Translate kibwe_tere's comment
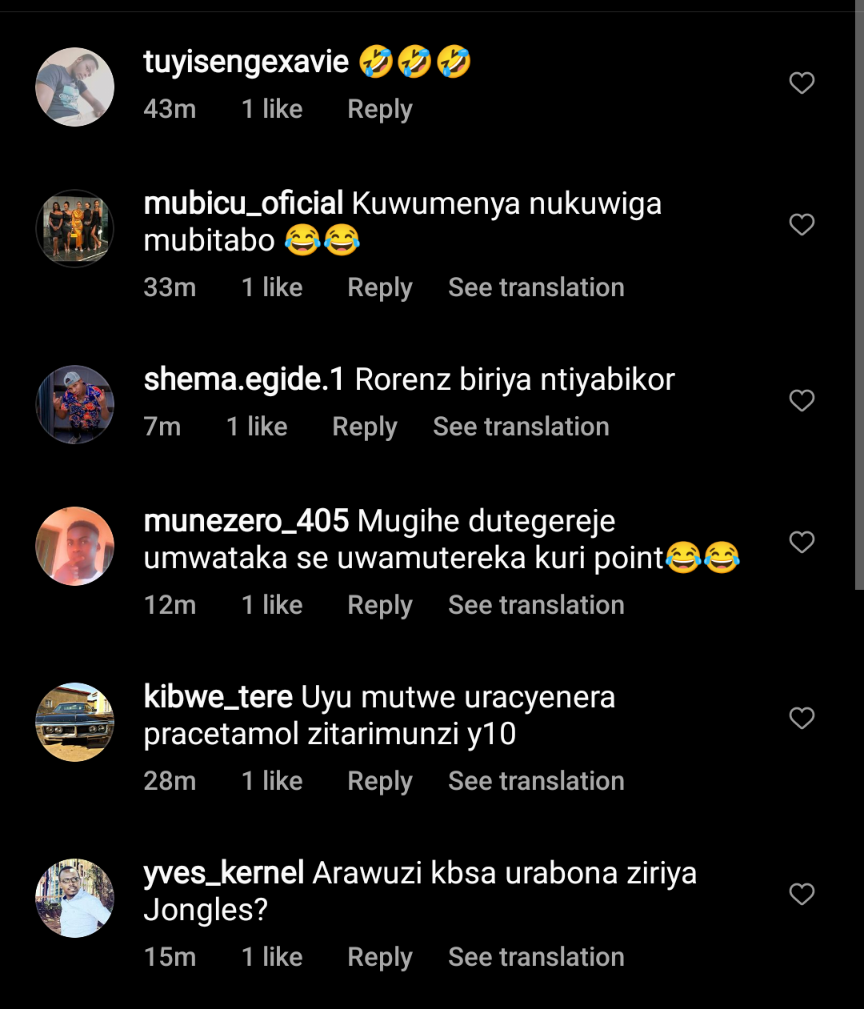 [535, 781]
